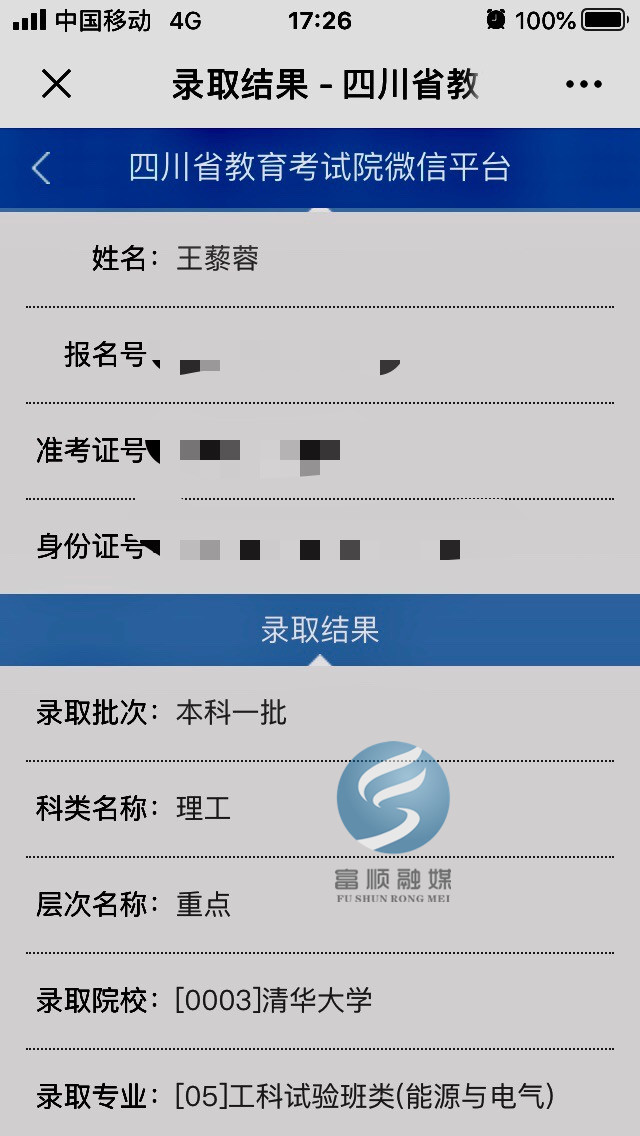
Task: Open the three-dot more options menu
Action: (584, 85)
